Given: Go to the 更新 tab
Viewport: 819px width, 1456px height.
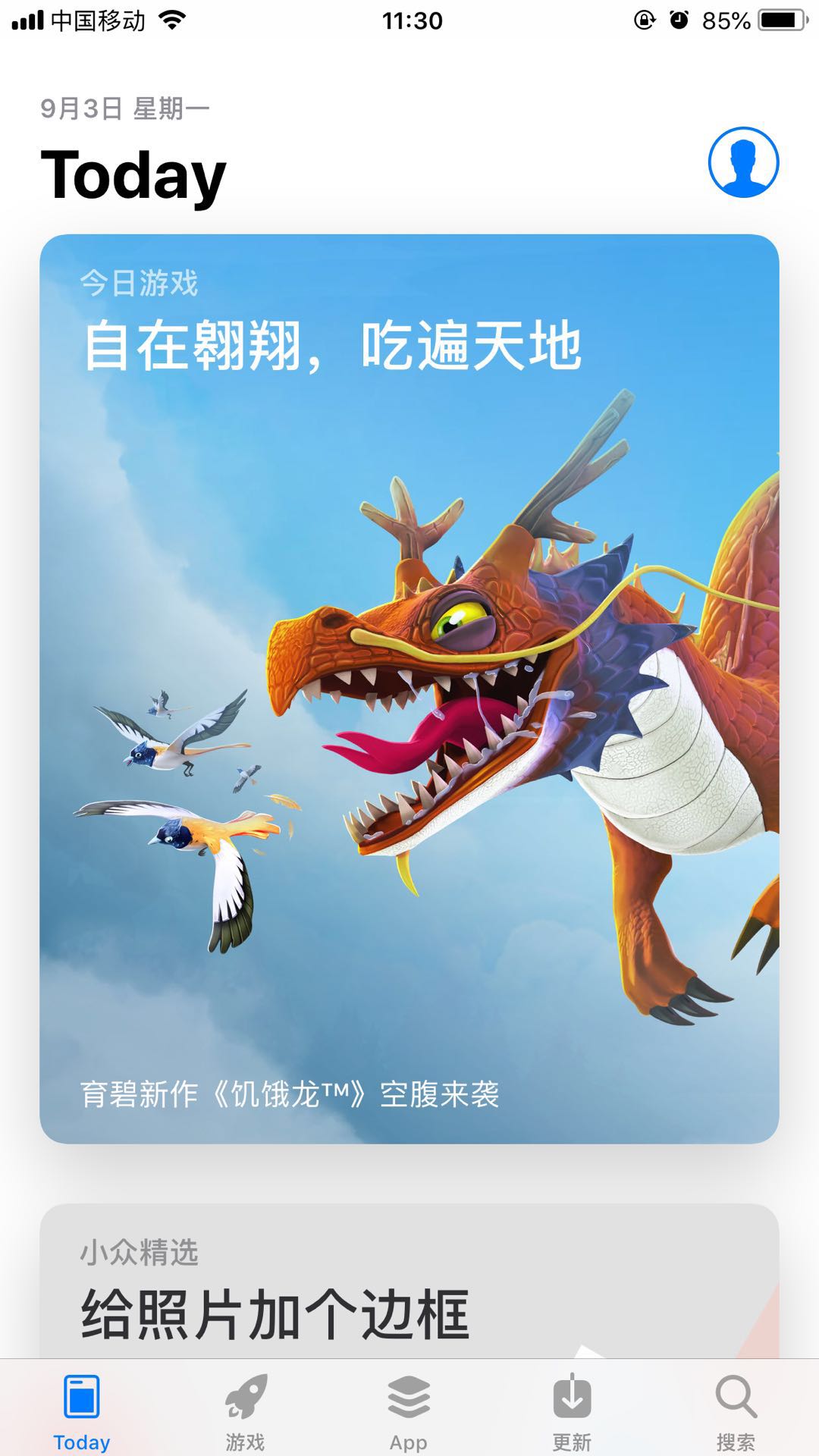Looking at the screenshot, I should click(572, 1412).
